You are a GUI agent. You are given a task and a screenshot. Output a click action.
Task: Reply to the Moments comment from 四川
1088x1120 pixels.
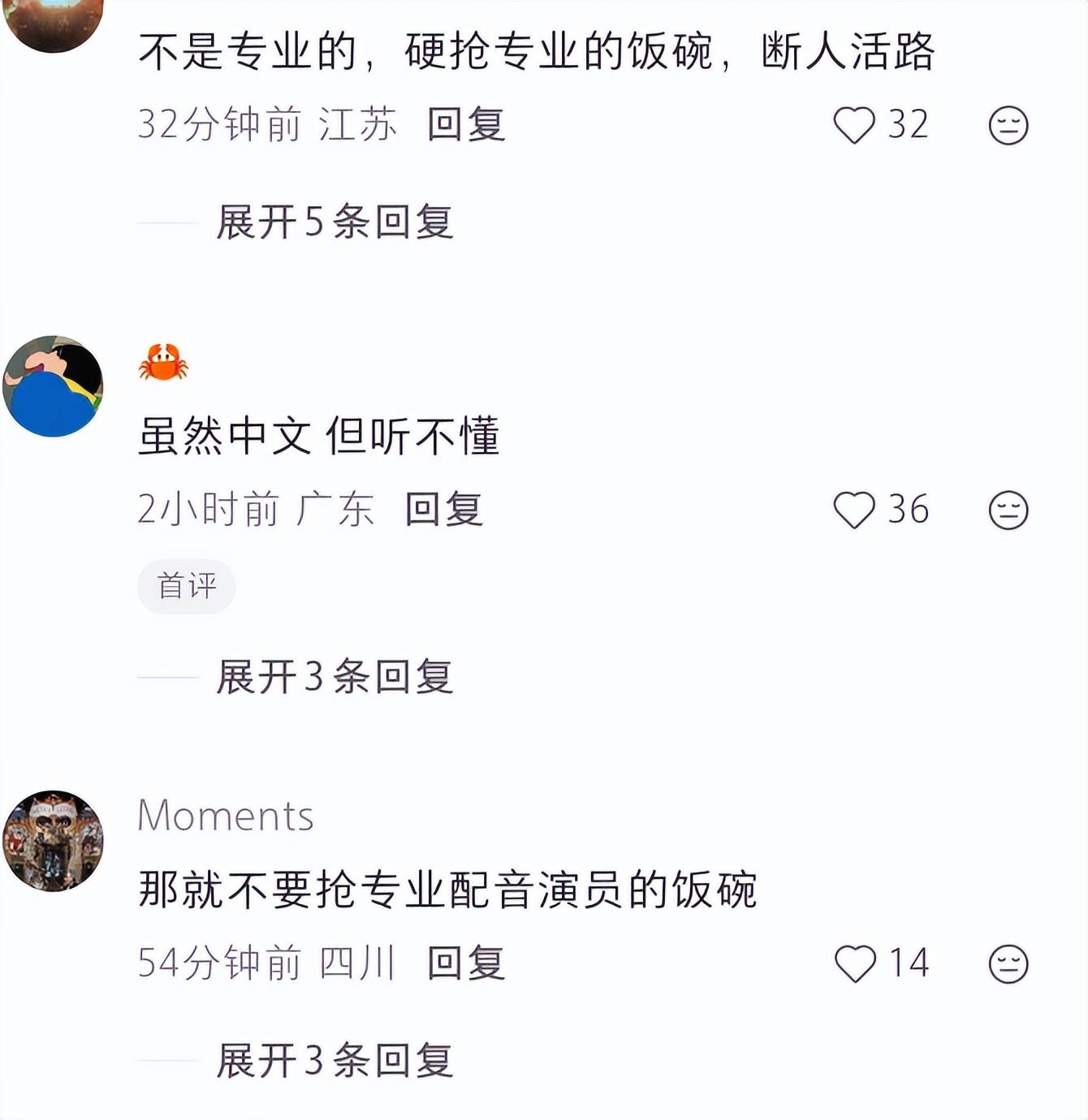pyautogui.click(x=466, y=963)
